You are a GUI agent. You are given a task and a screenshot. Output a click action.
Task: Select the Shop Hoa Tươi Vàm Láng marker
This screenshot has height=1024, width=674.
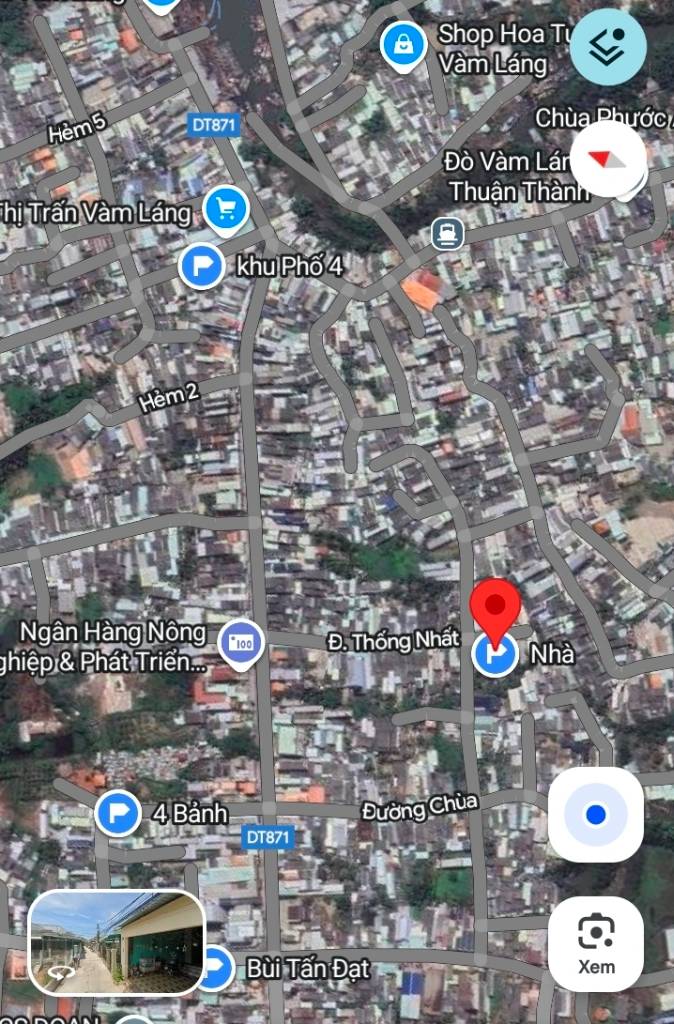pos(404,47)
